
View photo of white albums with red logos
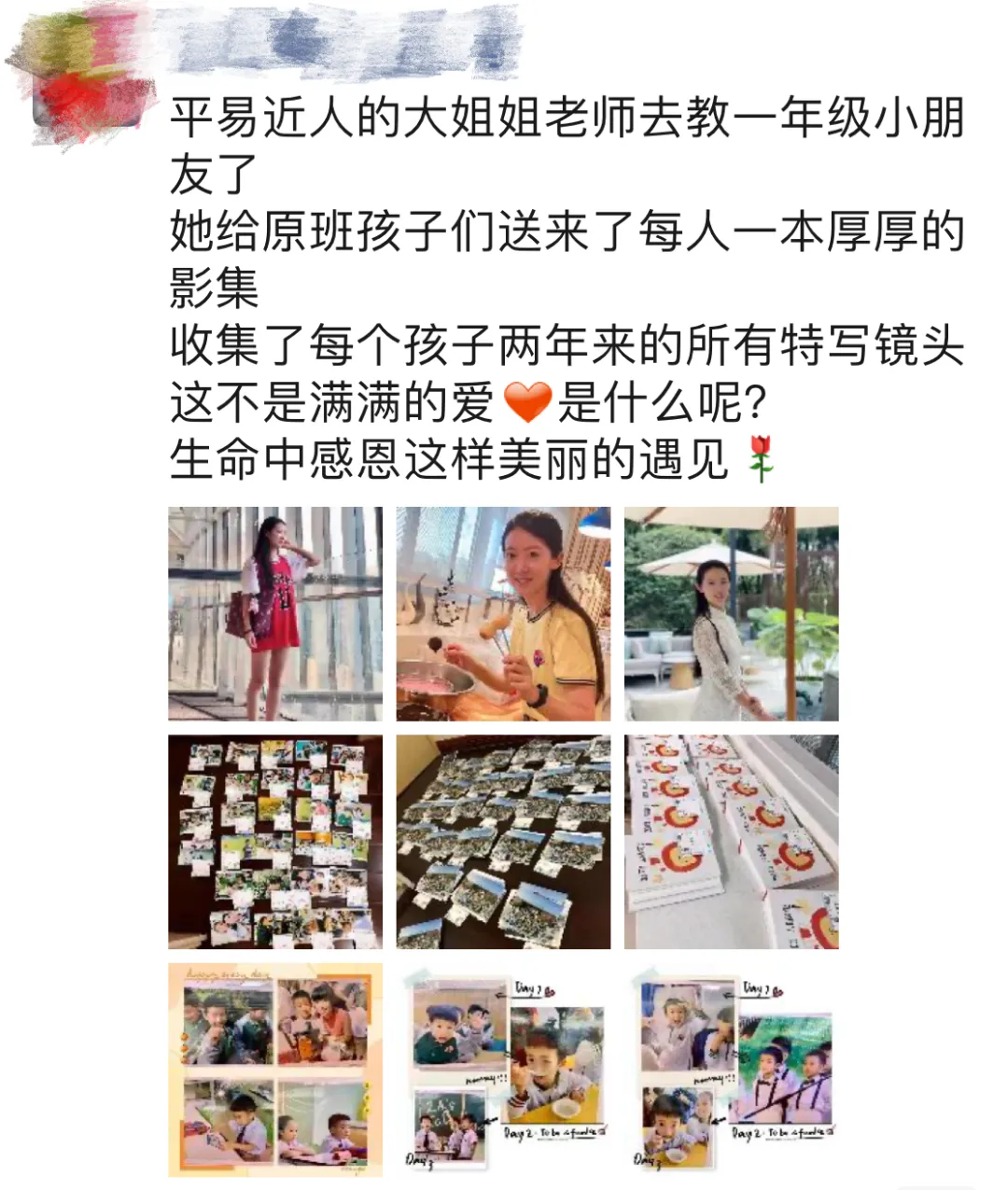pyautogui.click(x=731, y=841)
